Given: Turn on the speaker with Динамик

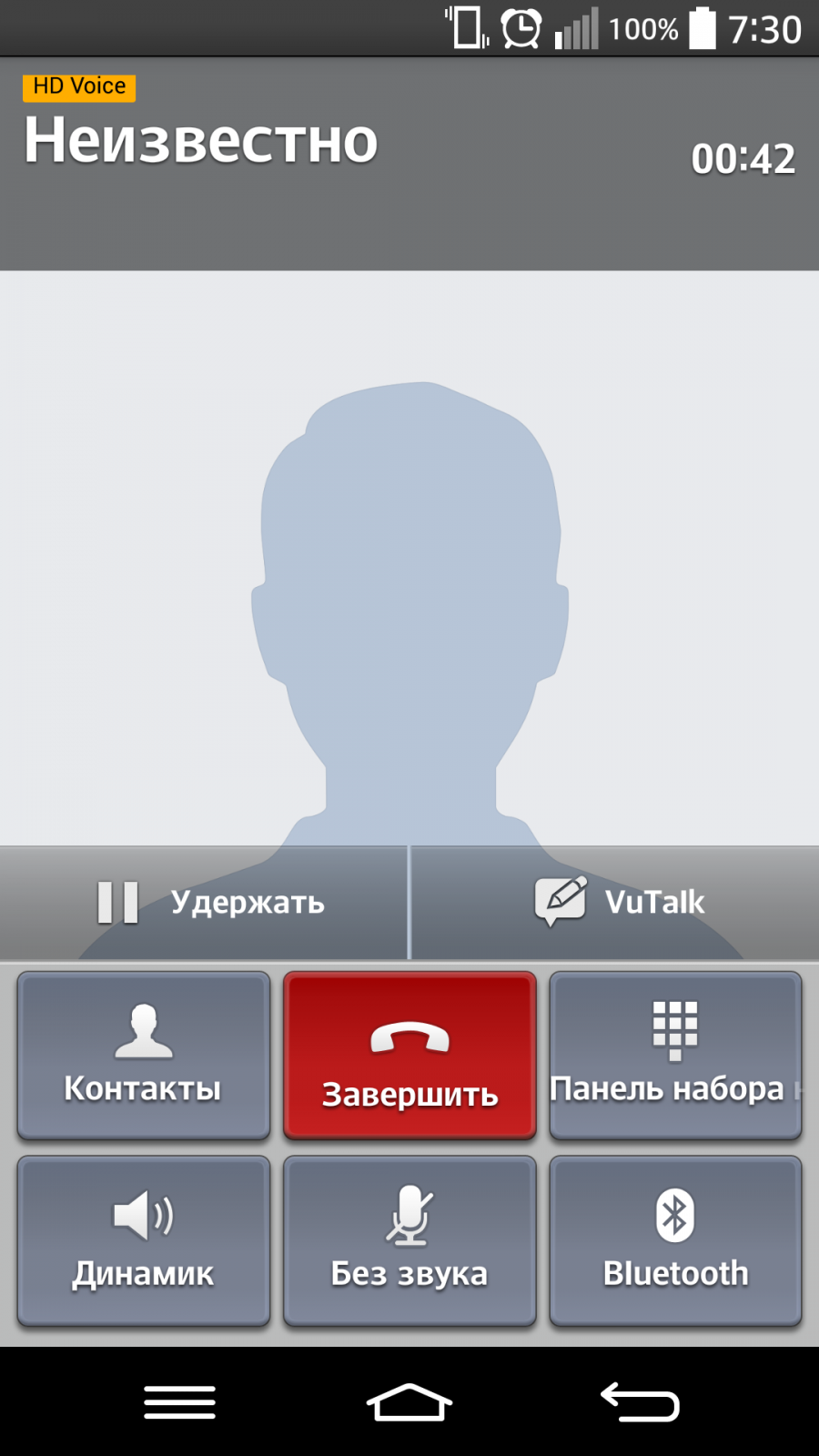Looking at the screenshot, I should (x=144, y=1240).
